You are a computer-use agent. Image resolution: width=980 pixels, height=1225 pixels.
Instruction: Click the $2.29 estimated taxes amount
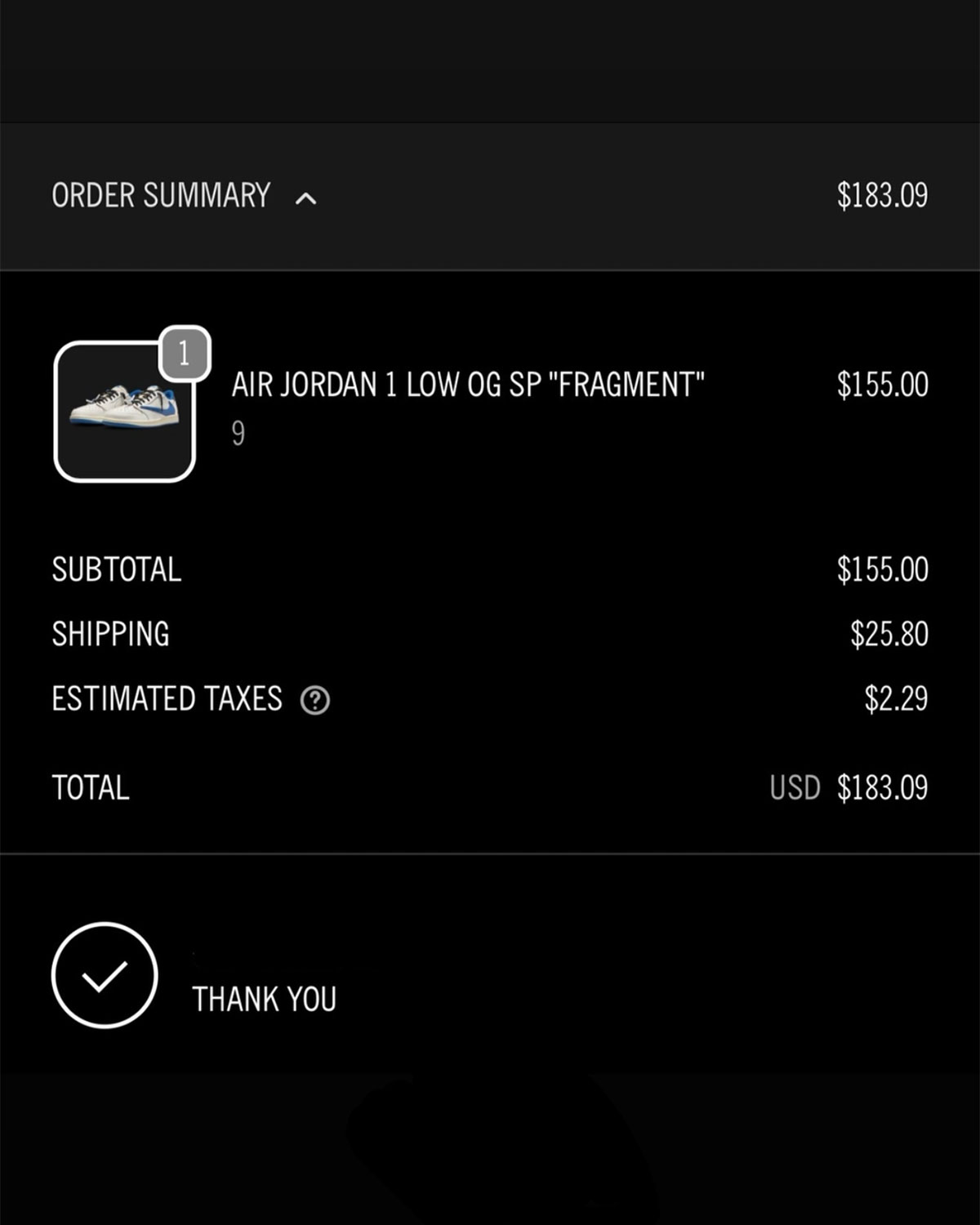pyautogui.click(x=896, y=698)
